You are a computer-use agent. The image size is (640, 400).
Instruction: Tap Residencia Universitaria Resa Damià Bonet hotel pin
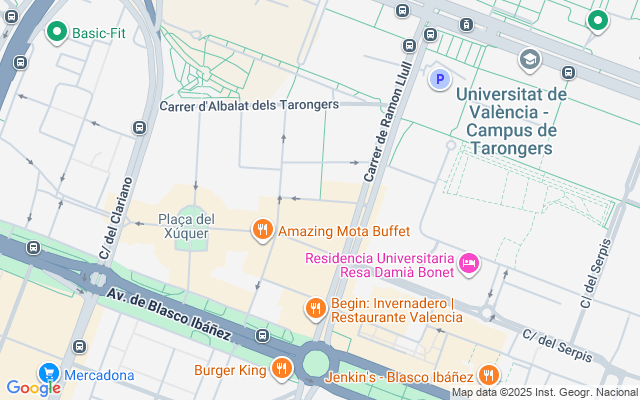469,264
